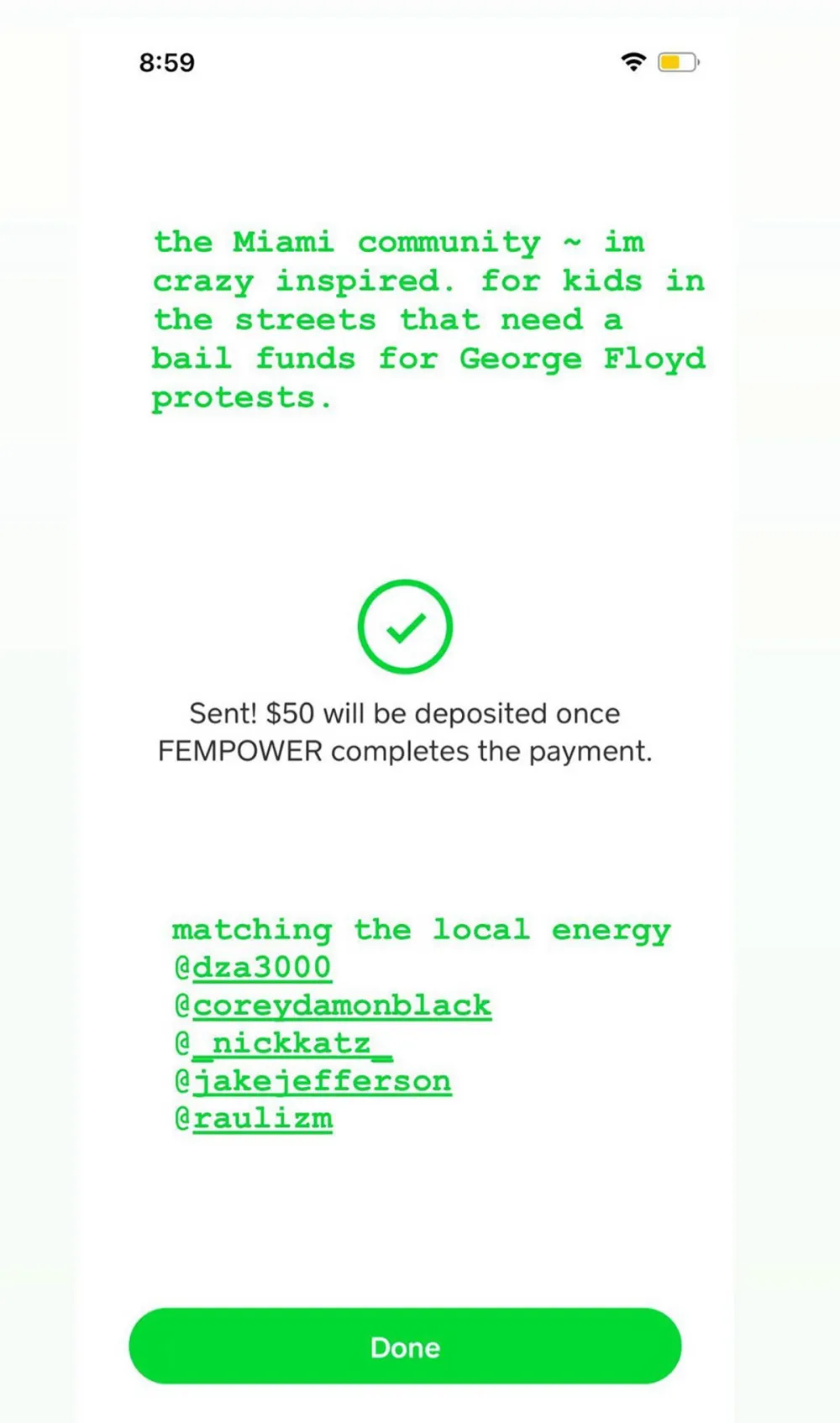Select the @_nickkatz_ username link
The height and width of the screenshot is (1423, 840).
pos(288,1042)
